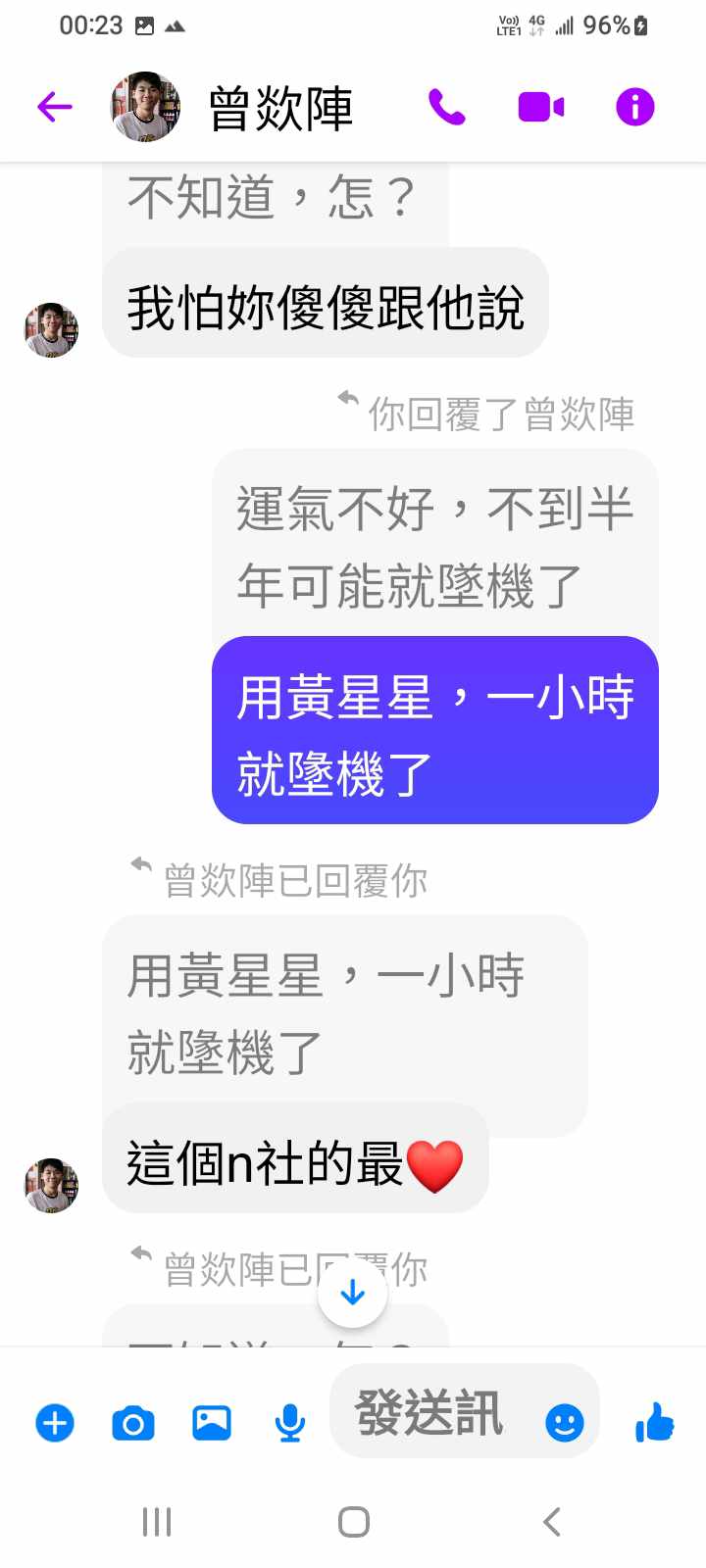Tap the quoted reply 運氣不好，不到半年可能就墜機了
Screen dimensions: 706x1568
pyautogui.click(x=434, y=547)
